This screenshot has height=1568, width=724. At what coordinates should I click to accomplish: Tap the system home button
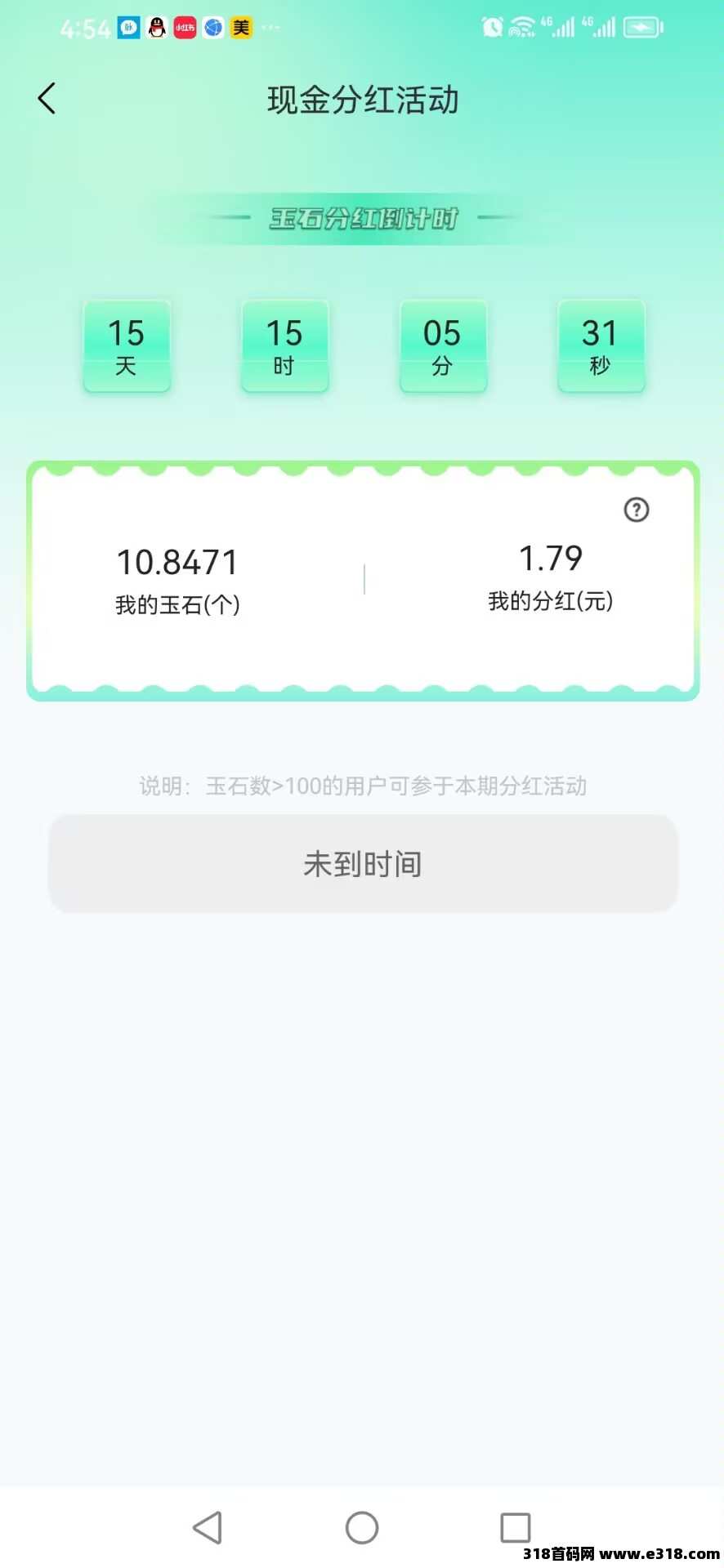(362, 1527)
